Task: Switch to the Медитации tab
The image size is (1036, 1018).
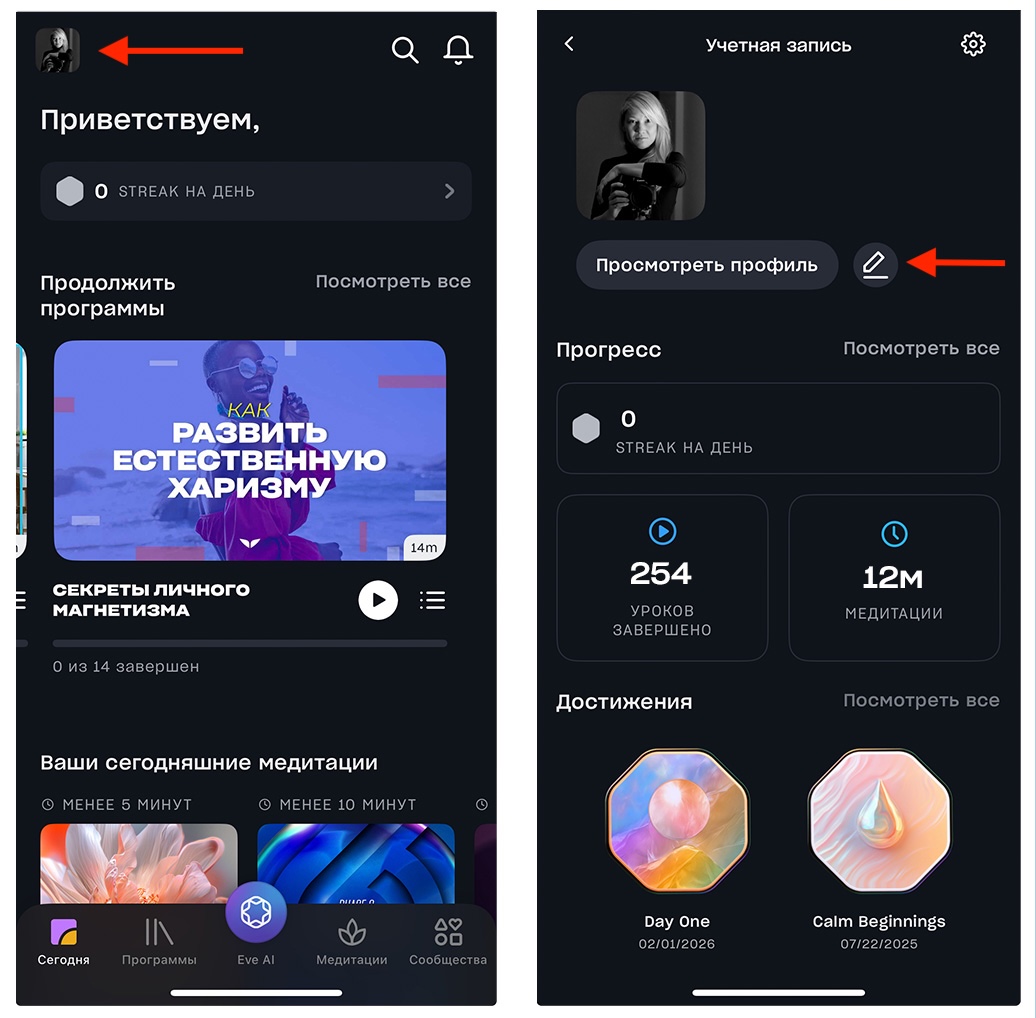Action: 351,942
